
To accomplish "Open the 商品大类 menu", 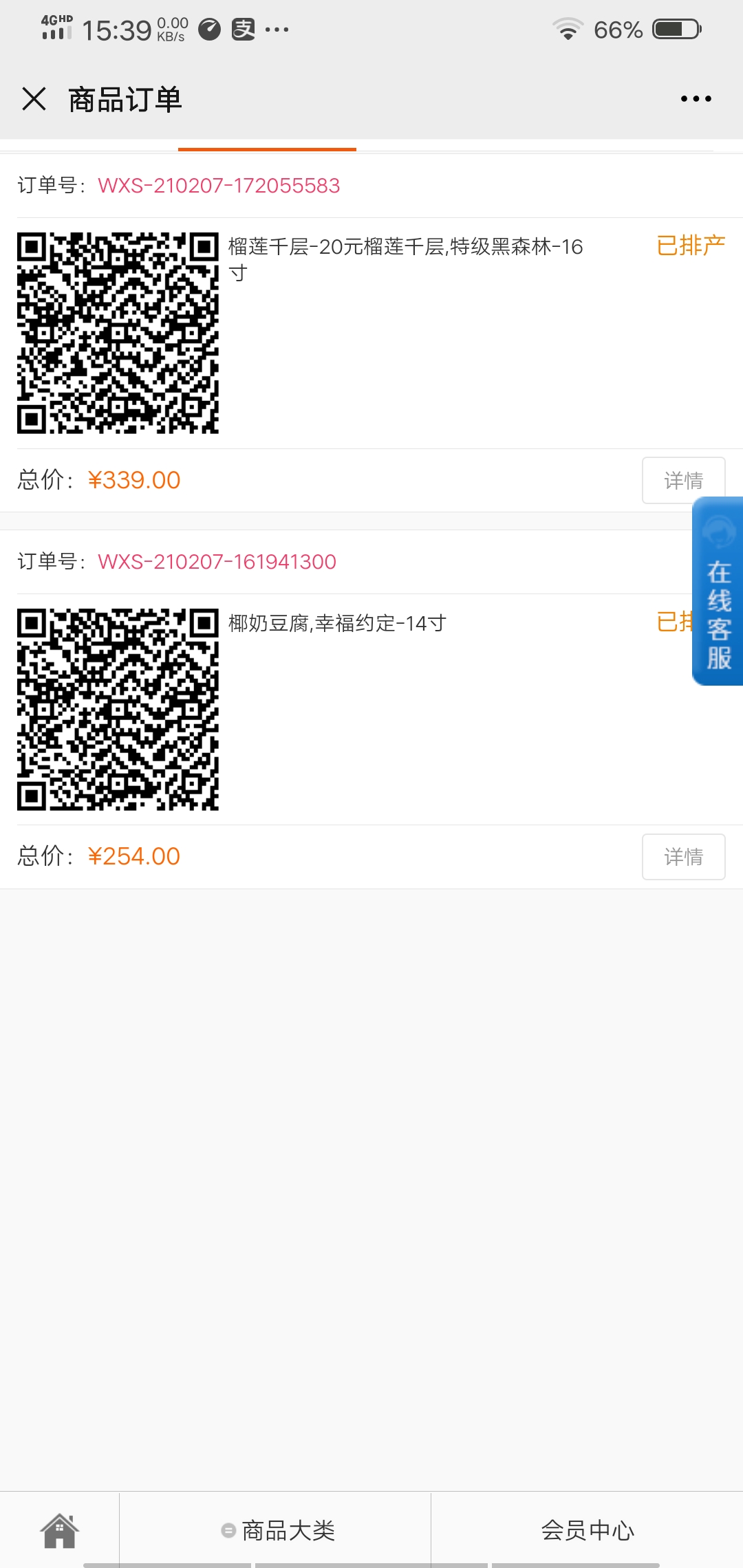I will coord(277,1530).
